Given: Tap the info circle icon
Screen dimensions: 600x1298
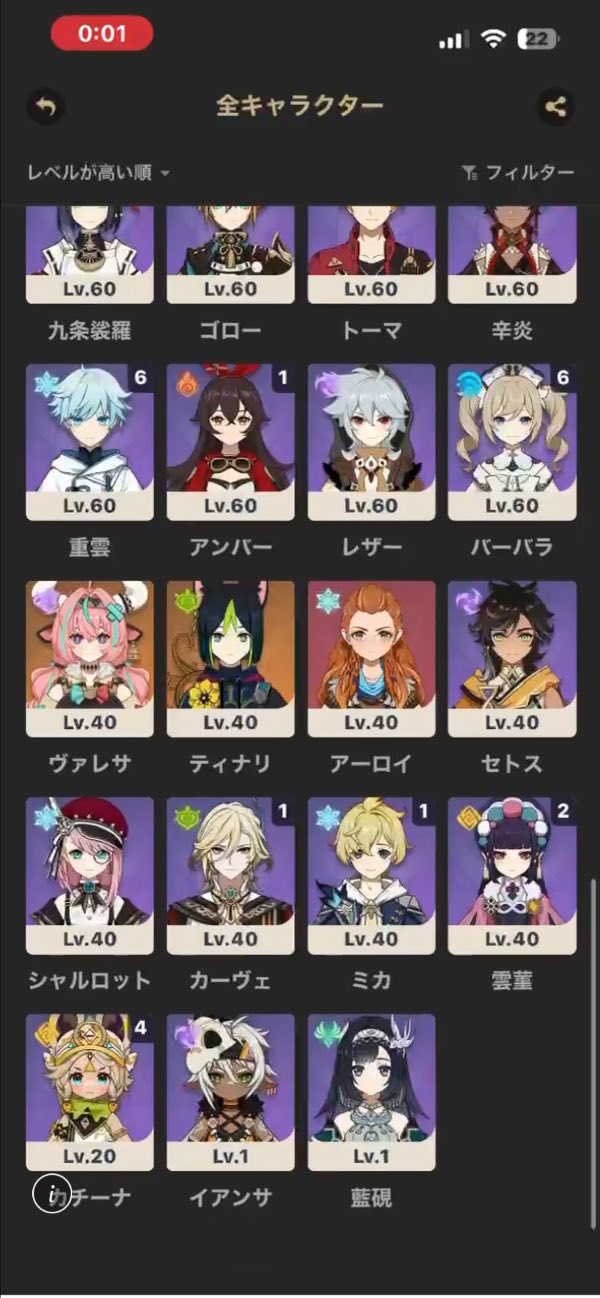Looking at the screenshot, I should (x=51, y=1193).
